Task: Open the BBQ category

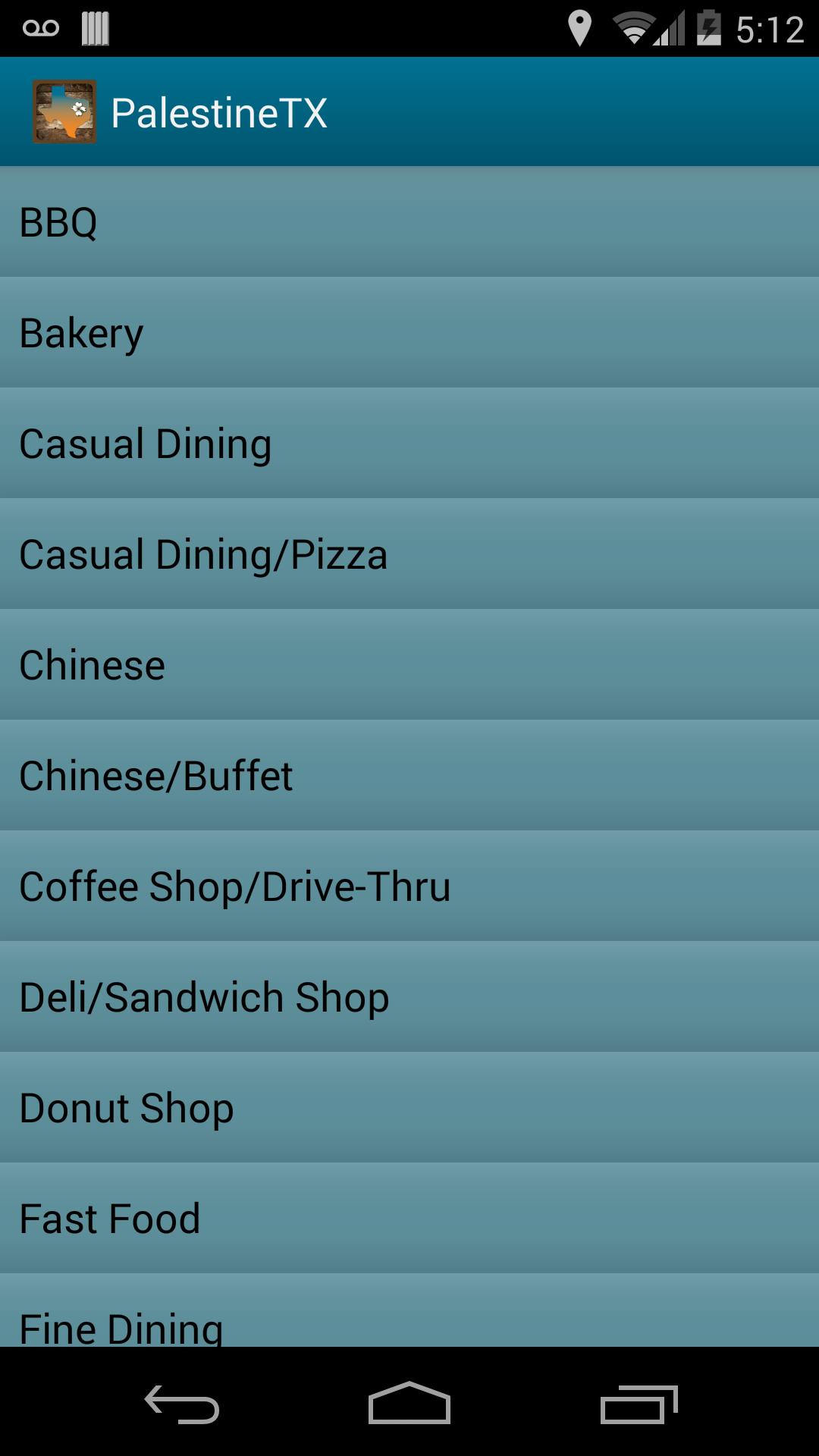Action: point(409,222)
